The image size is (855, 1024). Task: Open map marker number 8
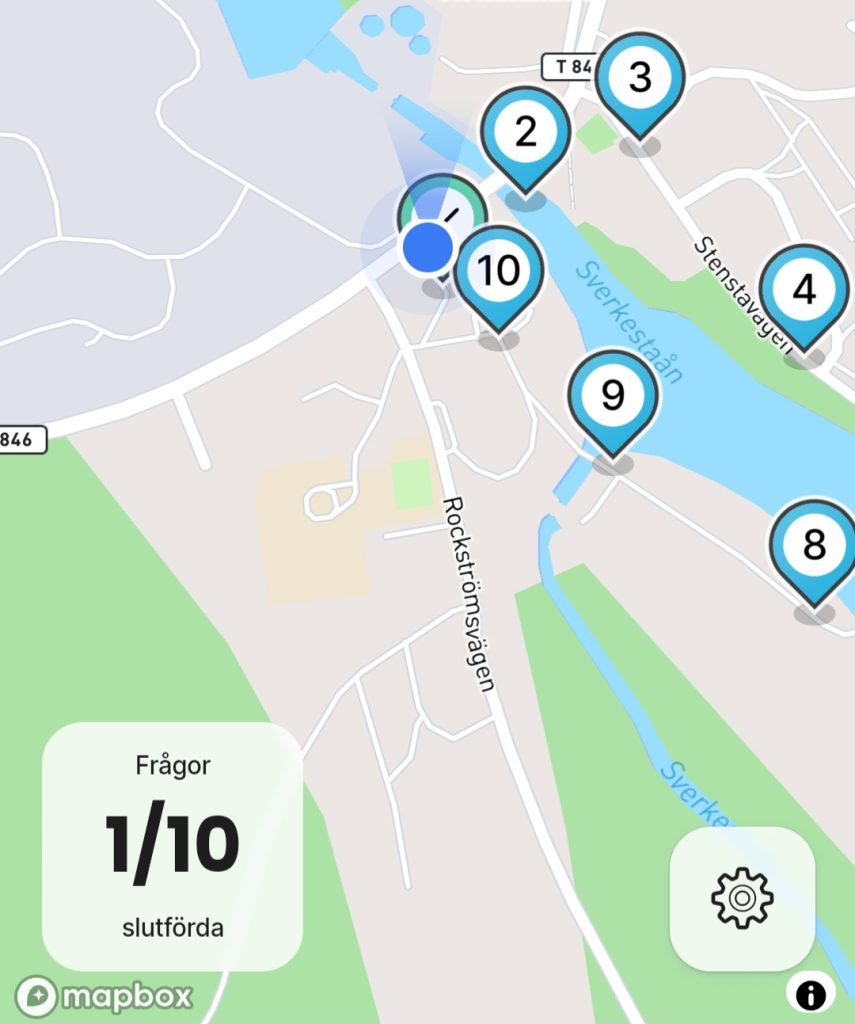(x=814, y=545)
